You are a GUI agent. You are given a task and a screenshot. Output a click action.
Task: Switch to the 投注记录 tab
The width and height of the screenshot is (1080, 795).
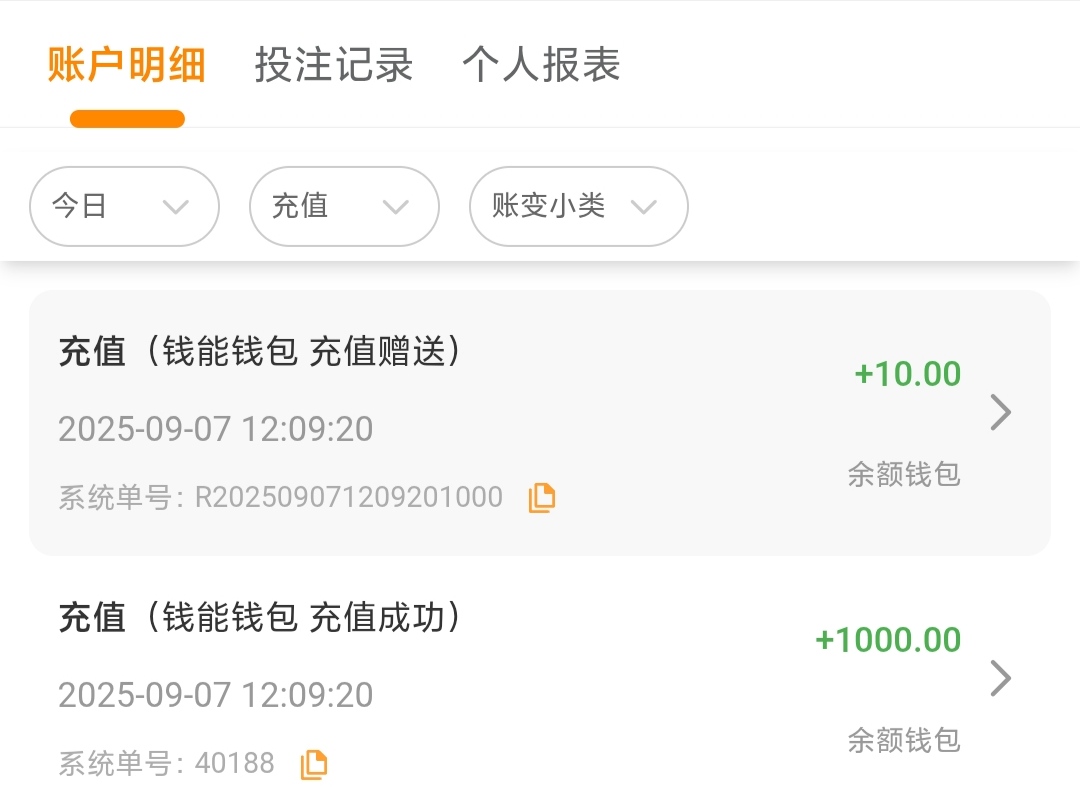334,65
